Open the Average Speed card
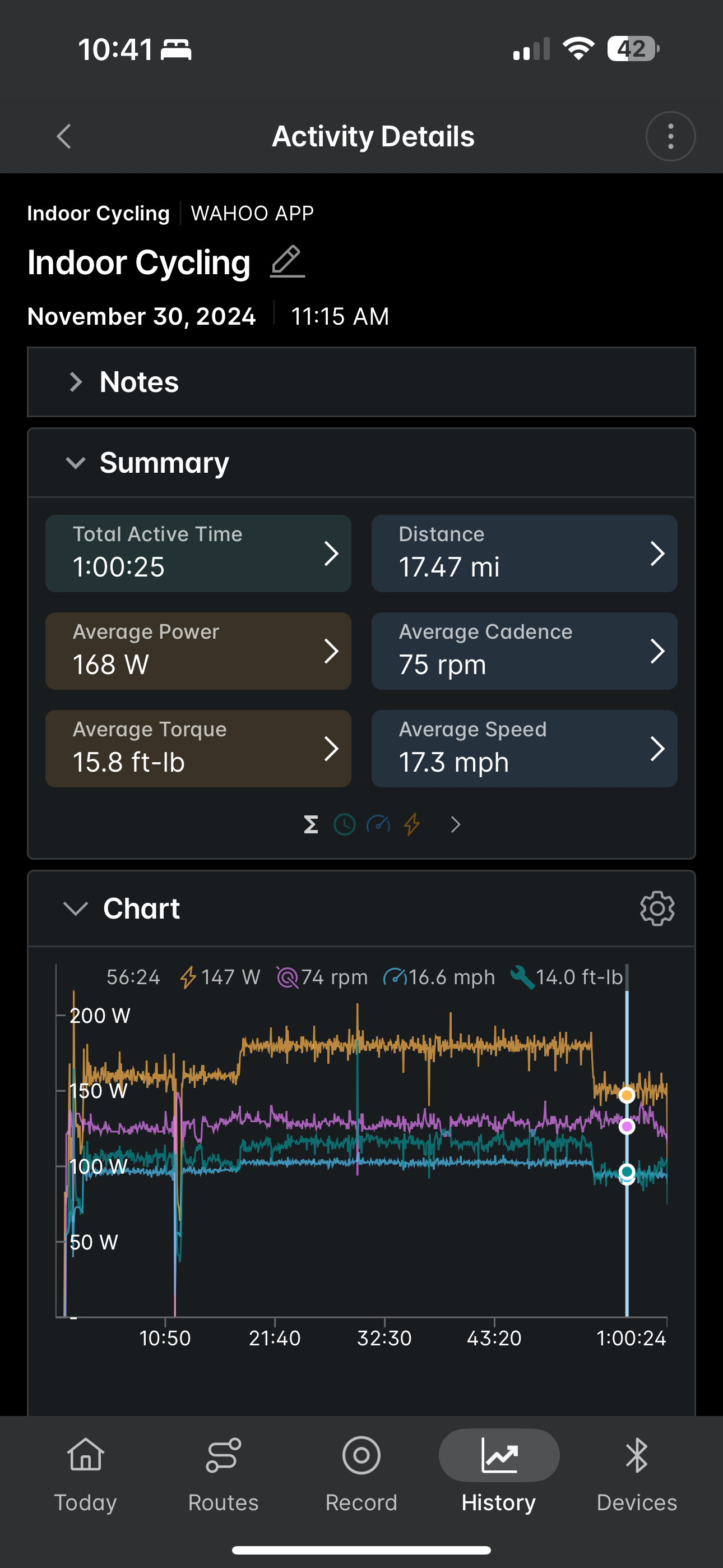Image resolution: width=723 pixels, height=1568 pixels. coord(524,748)
